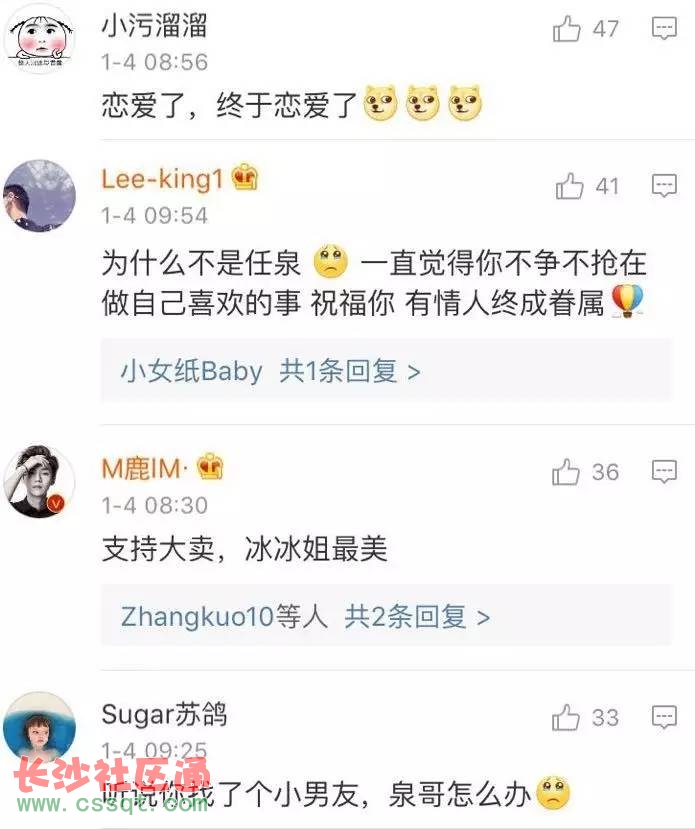
Task: Reply to Lee-king1's comment
Action: click(664, 186)
